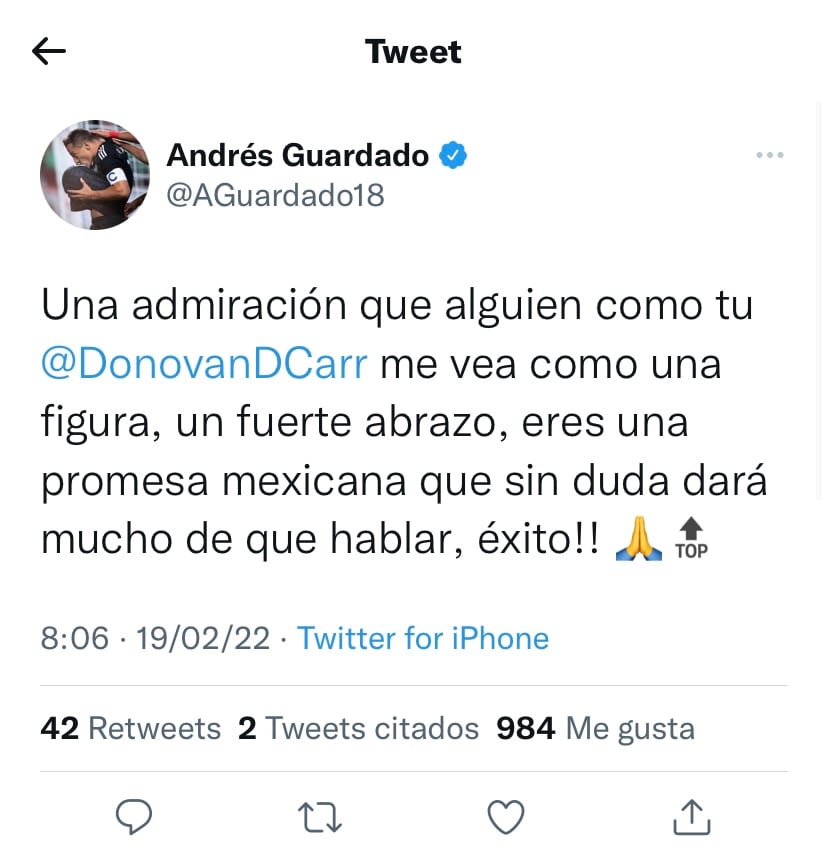Screen dimensions: 828x850
Task: Open the three-dot more options menu
Action: pyautogui.click(x=770, y=155)
